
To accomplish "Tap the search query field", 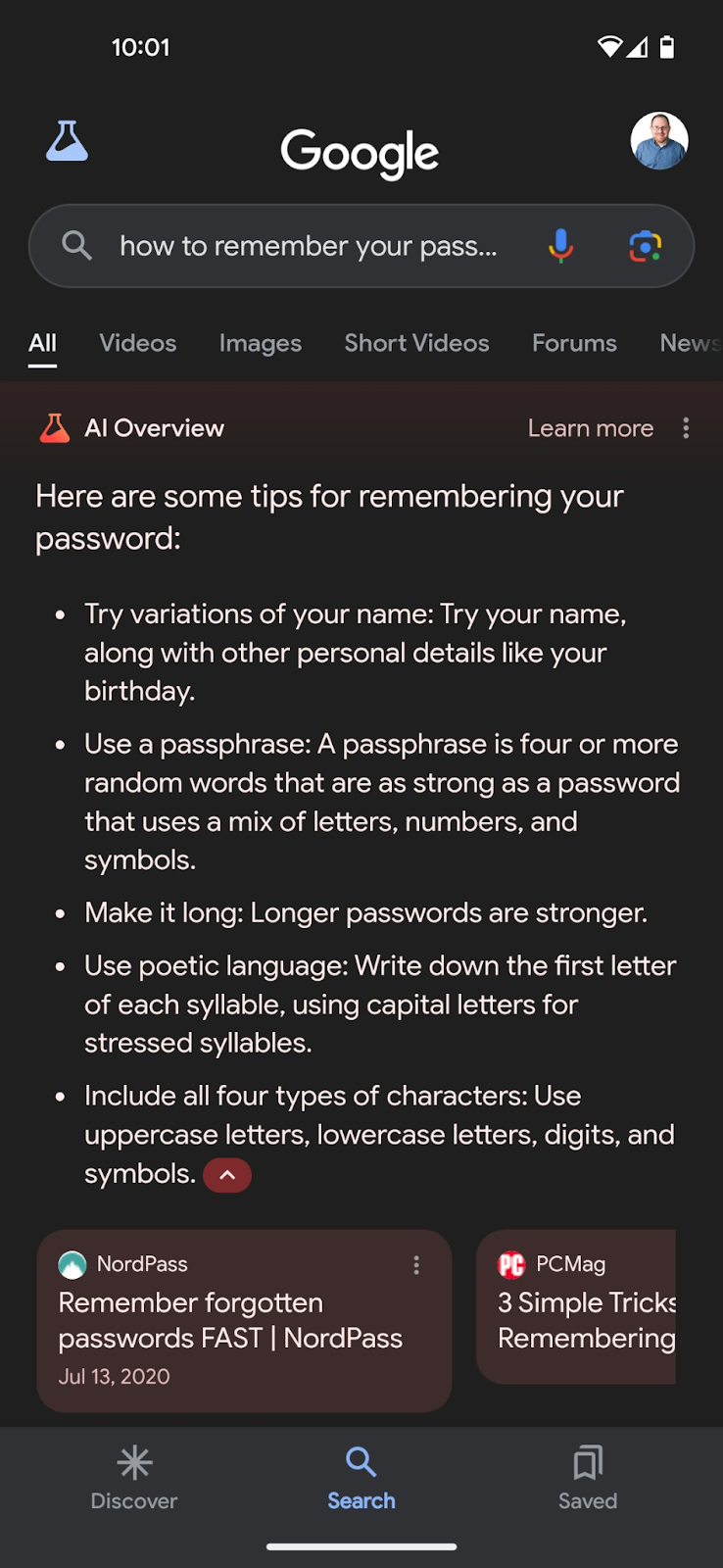I will tap(308, 246).
